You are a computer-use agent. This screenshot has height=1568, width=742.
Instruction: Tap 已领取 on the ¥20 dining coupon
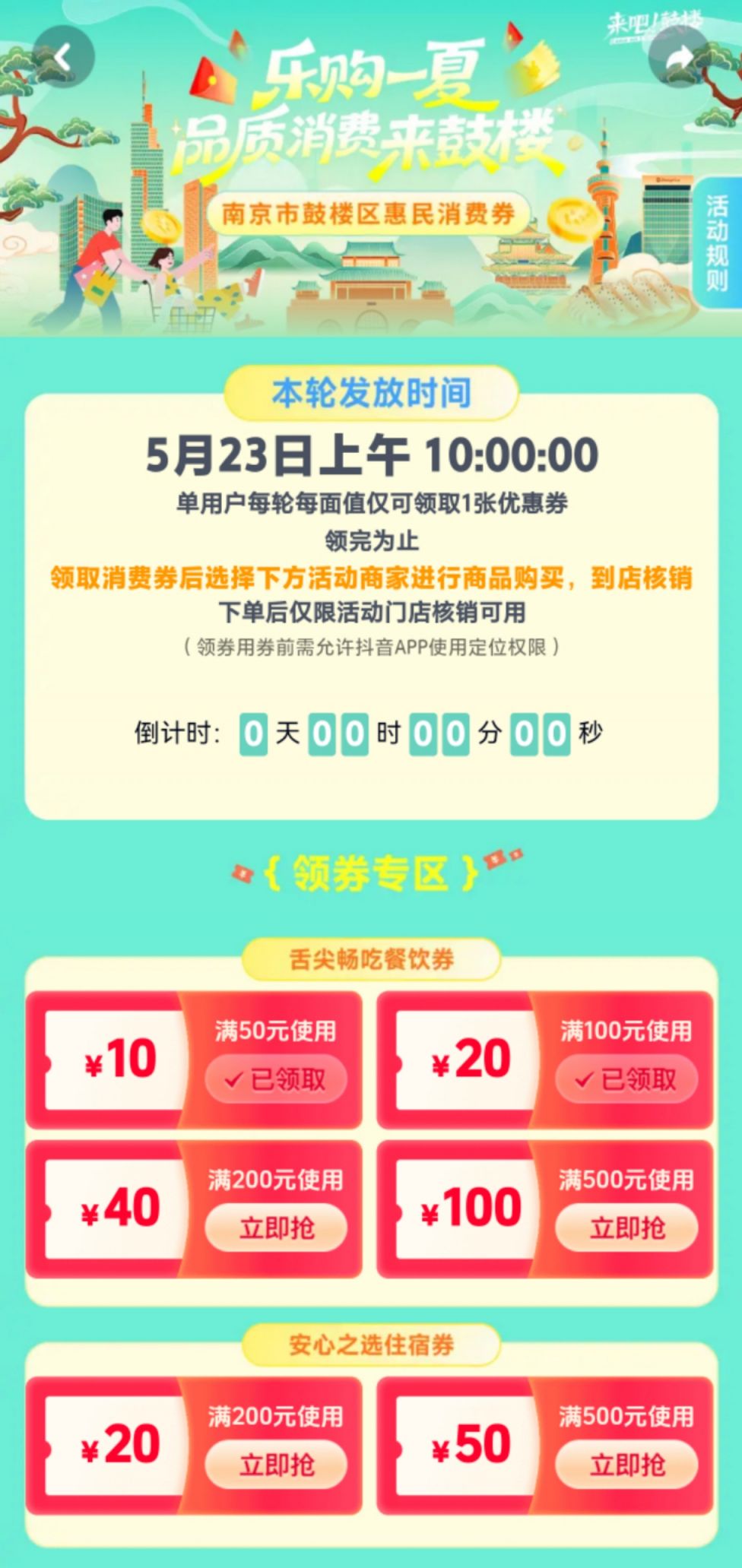(626, 1079)
